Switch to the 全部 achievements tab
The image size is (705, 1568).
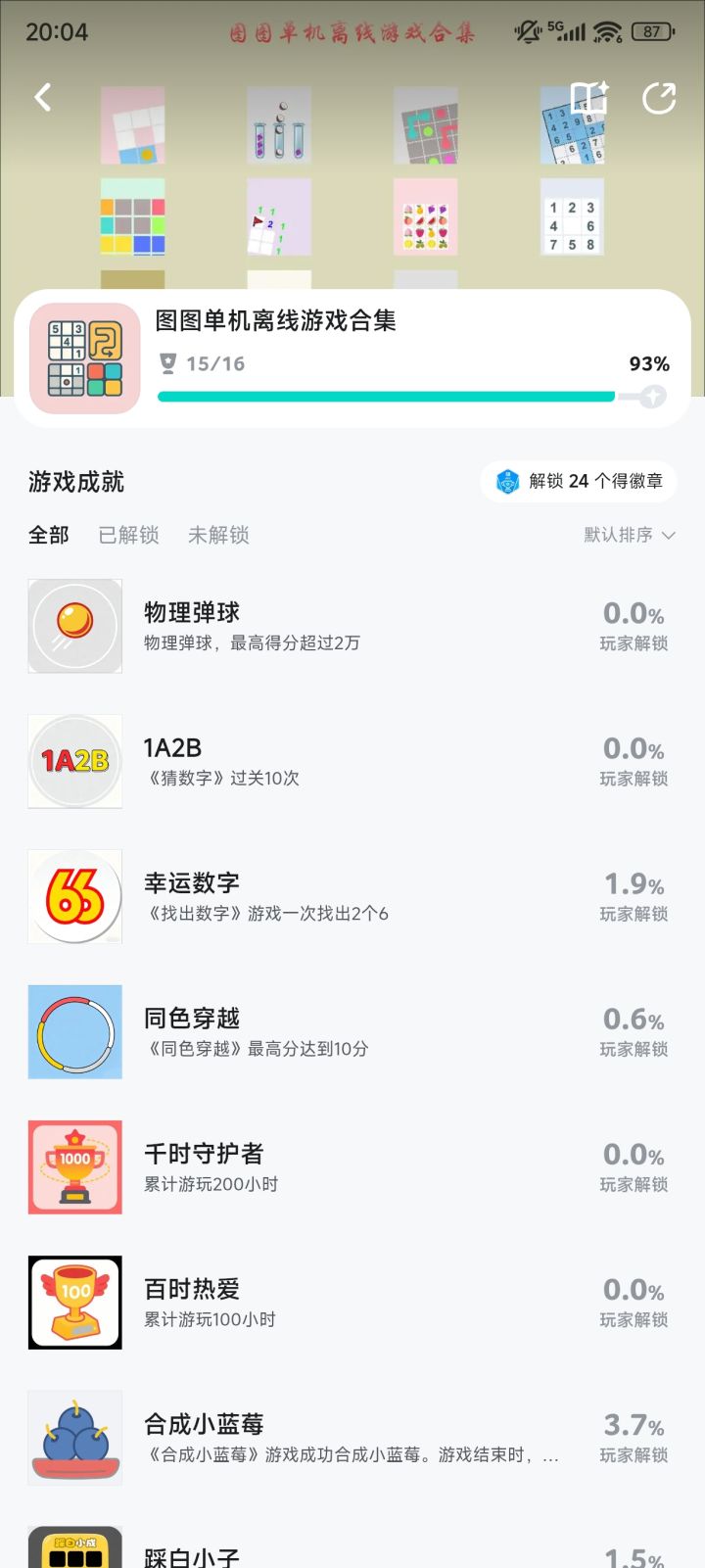coord(49,535)
